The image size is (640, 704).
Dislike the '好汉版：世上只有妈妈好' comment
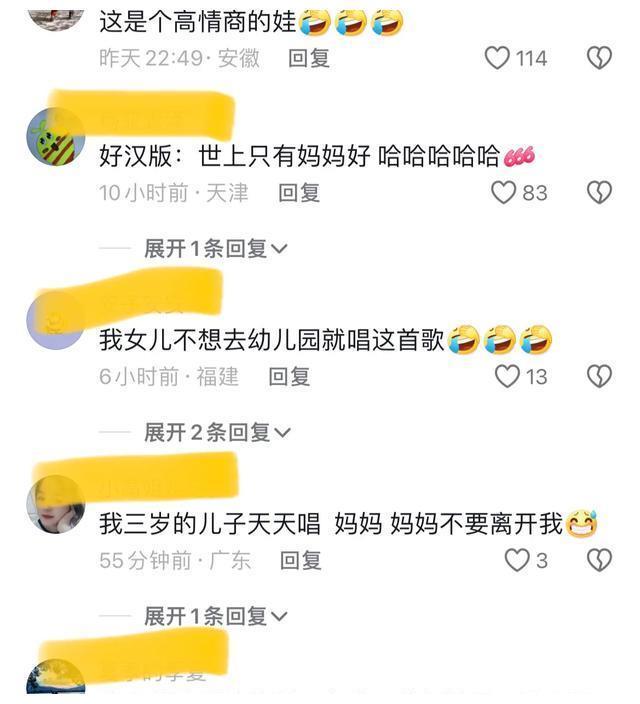click(598, 192)
